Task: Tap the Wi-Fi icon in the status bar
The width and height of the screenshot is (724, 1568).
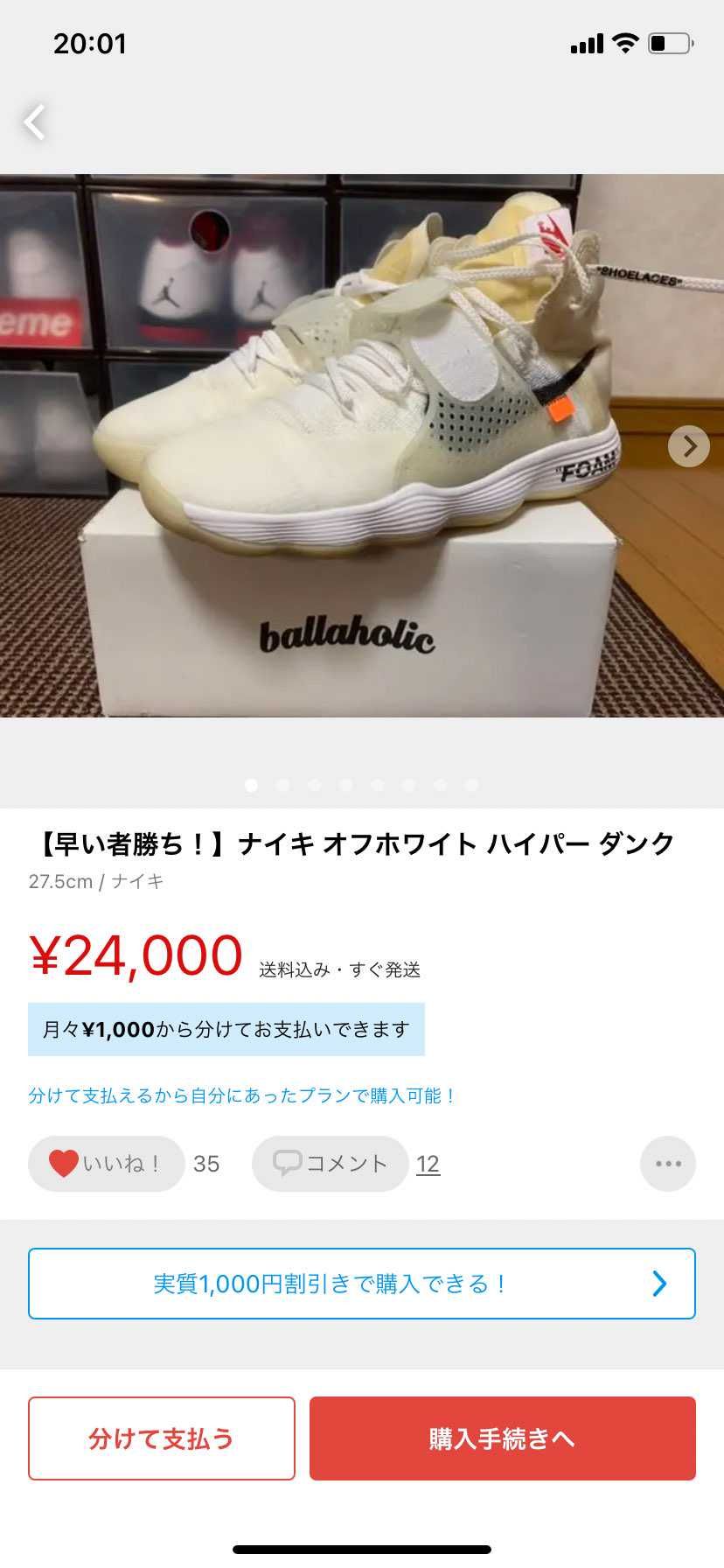Action: tap(623, 42)
